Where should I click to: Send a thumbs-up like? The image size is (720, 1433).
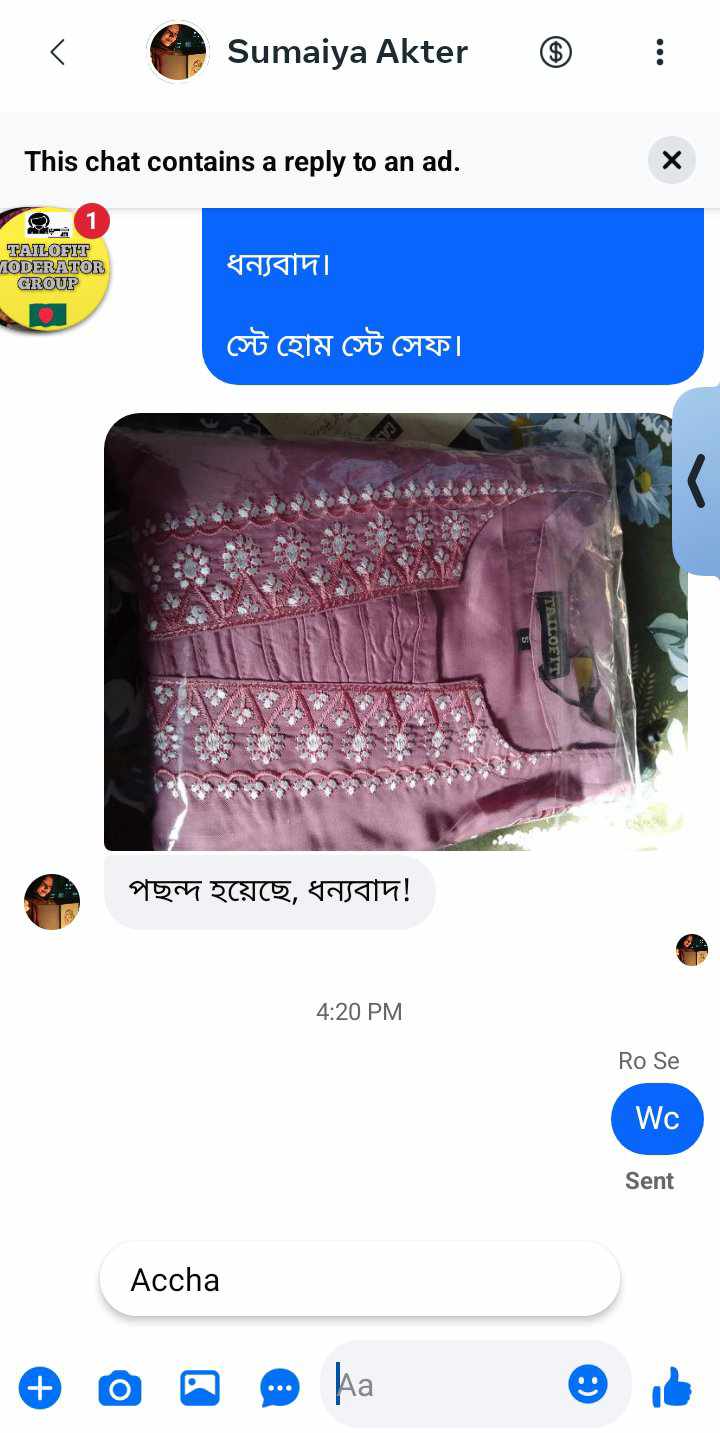coord(672,1388)
